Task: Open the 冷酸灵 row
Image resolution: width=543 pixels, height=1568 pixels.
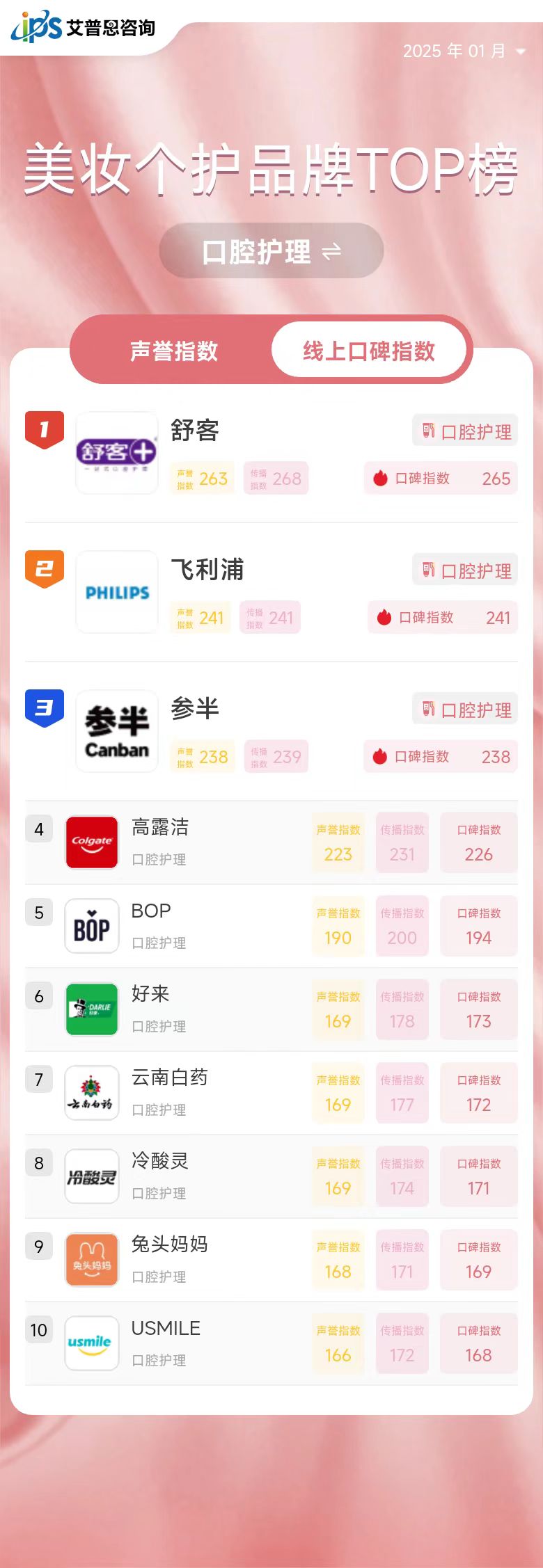Action: pyautogui.click(x=271, y=1176)
